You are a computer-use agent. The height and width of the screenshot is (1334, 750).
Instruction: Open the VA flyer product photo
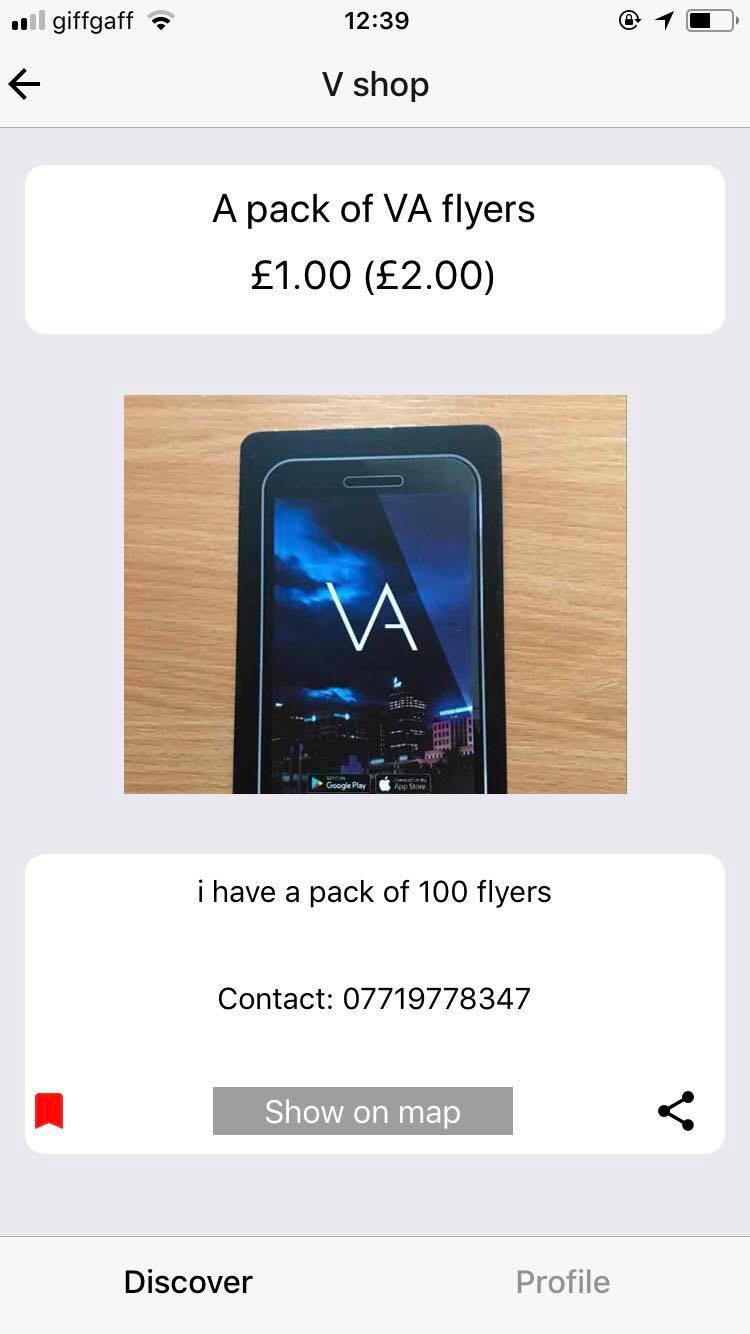[375, 593]
